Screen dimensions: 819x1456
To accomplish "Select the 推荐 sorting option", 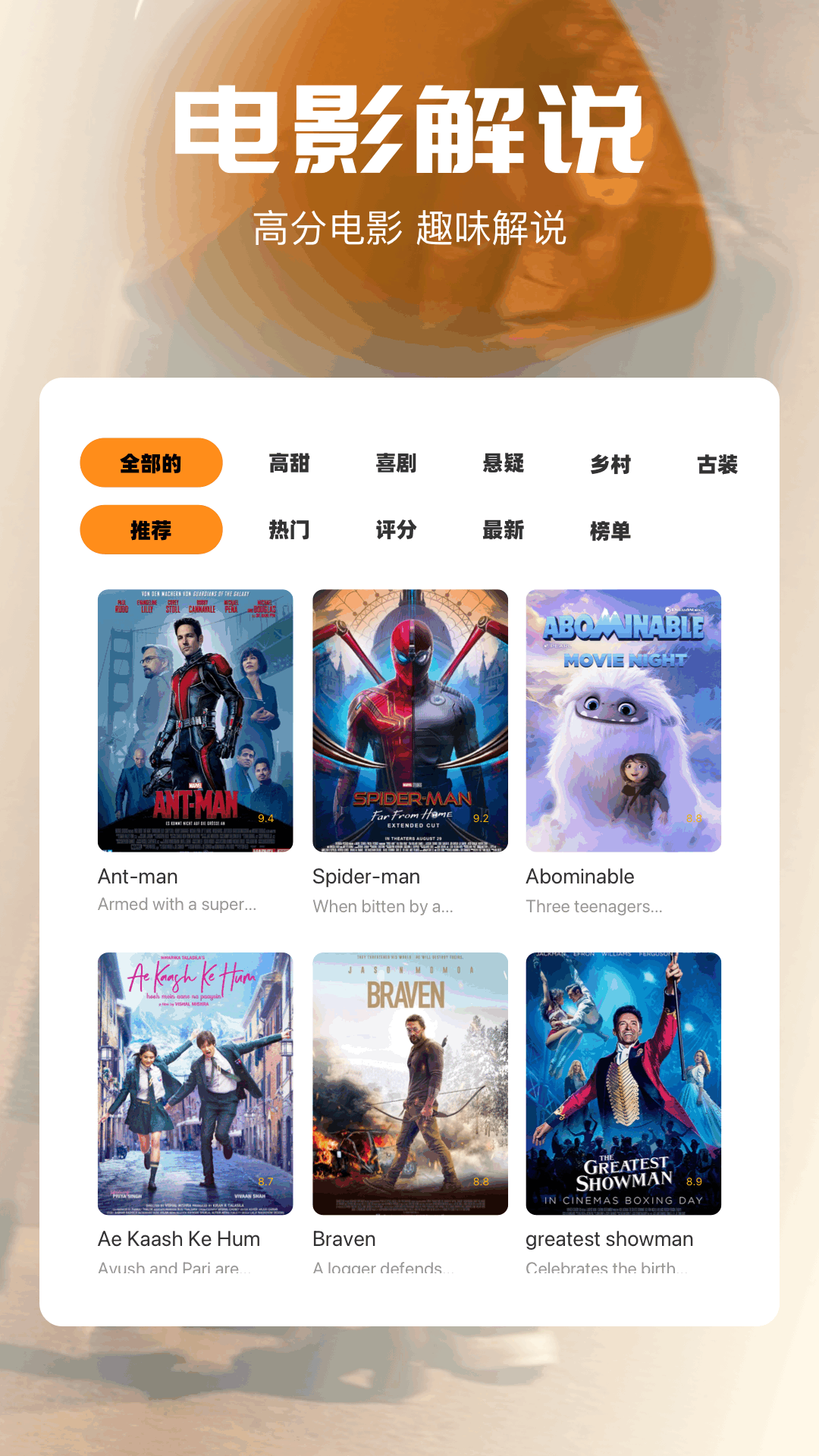I will click(x=151, y=529).
